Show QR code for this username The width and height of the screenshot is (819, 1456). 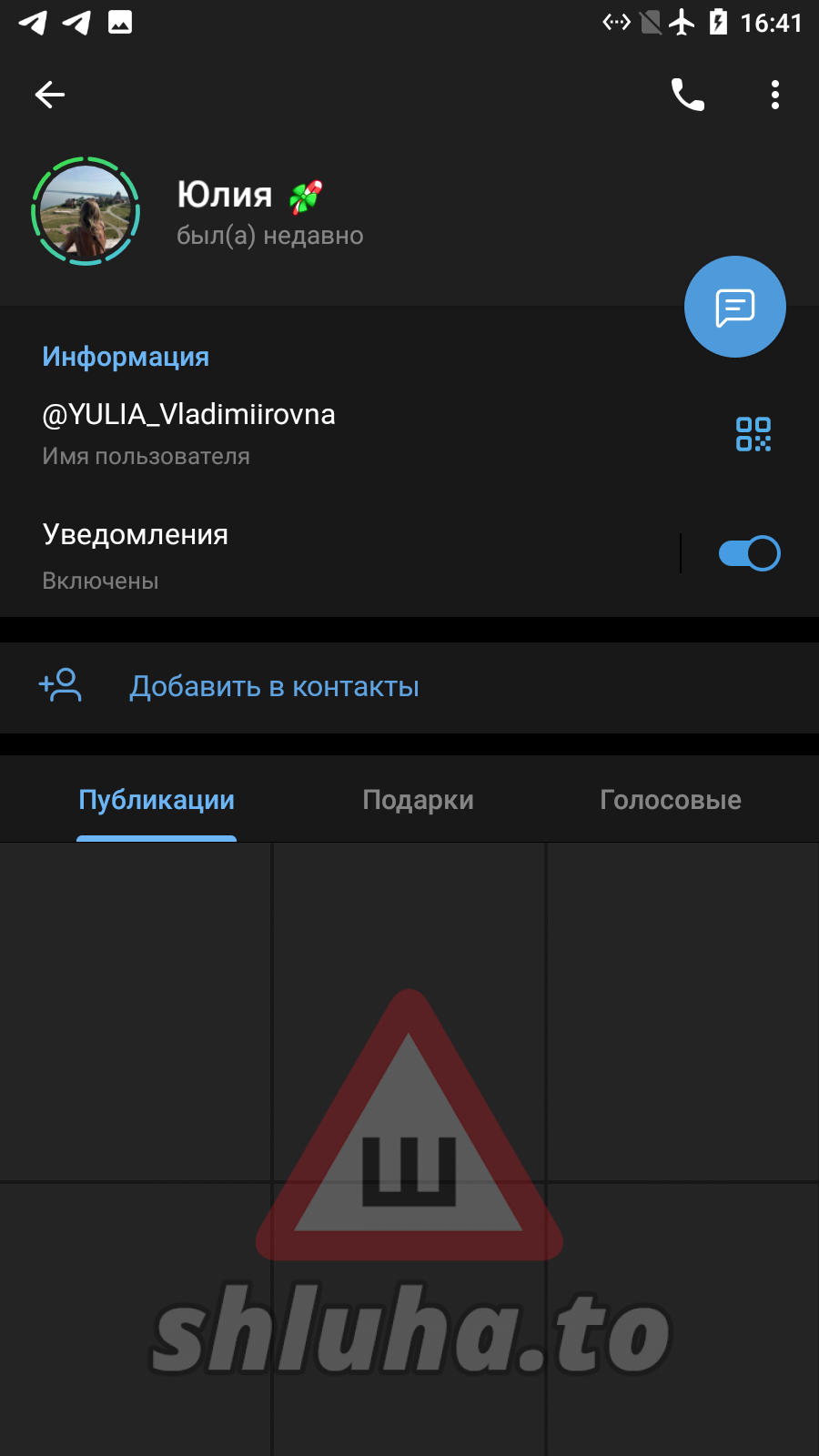(x=753, y=434)
